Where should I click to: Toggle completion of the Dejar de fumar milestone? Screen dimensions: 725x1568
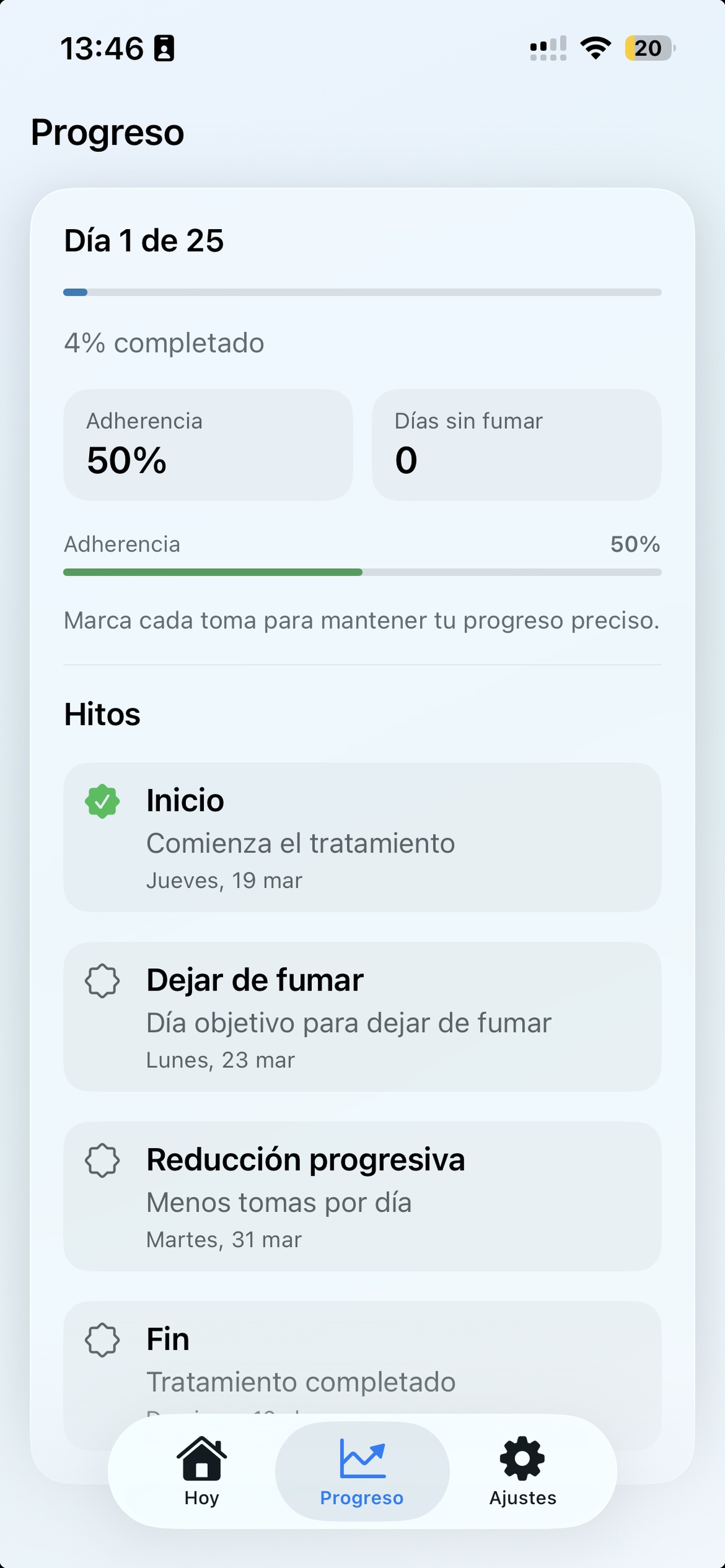point(103,982)
